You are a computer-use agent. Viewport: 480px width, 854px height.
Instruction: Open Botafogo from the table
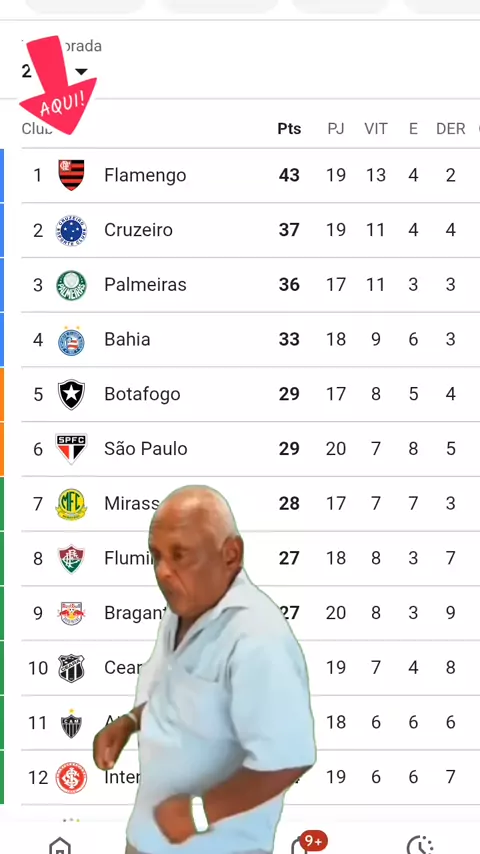click(x=251, y=394)
